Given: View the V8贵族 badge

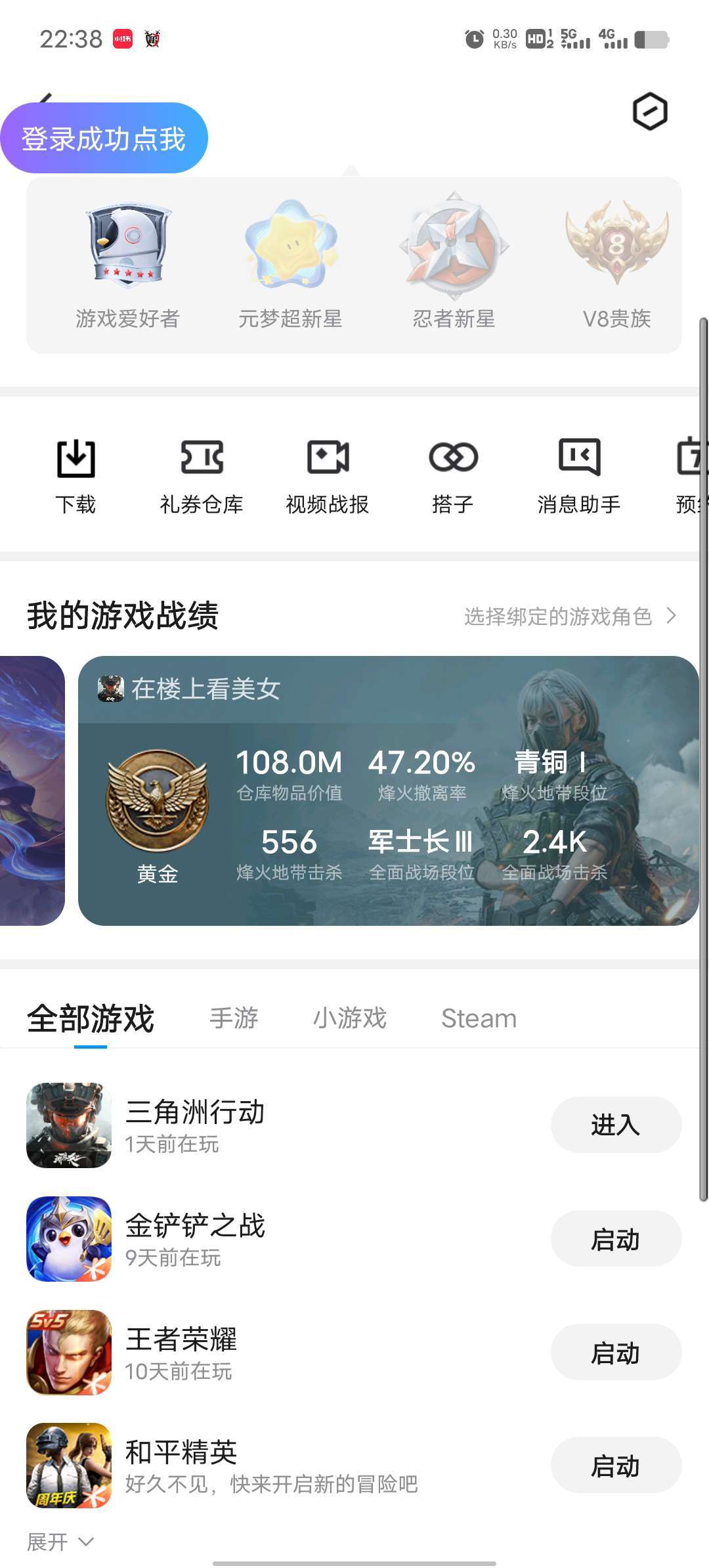Looking at the screenshot, I should coord(617,264).
